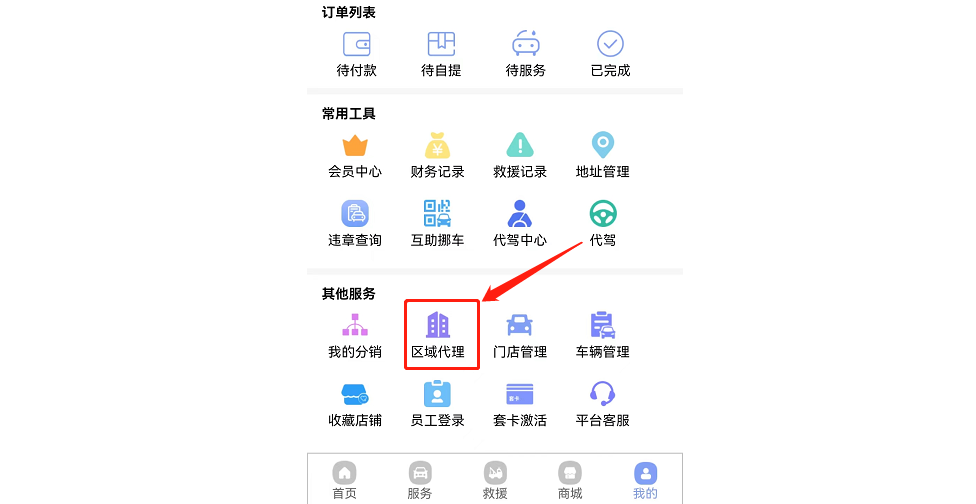
Task: Tap the 代驾 steering wheel icon
Action: [602, 215]
